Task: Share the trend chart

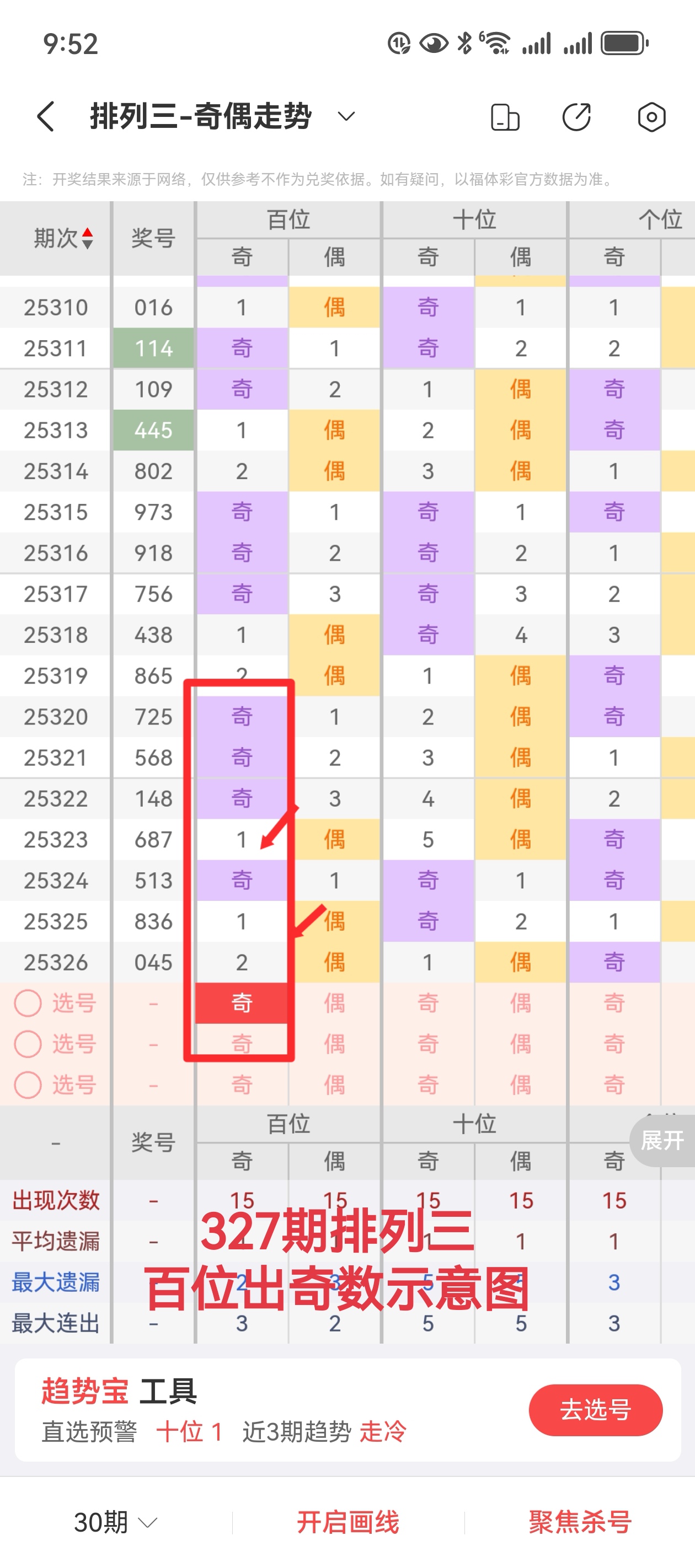Action: click(576, 117)
